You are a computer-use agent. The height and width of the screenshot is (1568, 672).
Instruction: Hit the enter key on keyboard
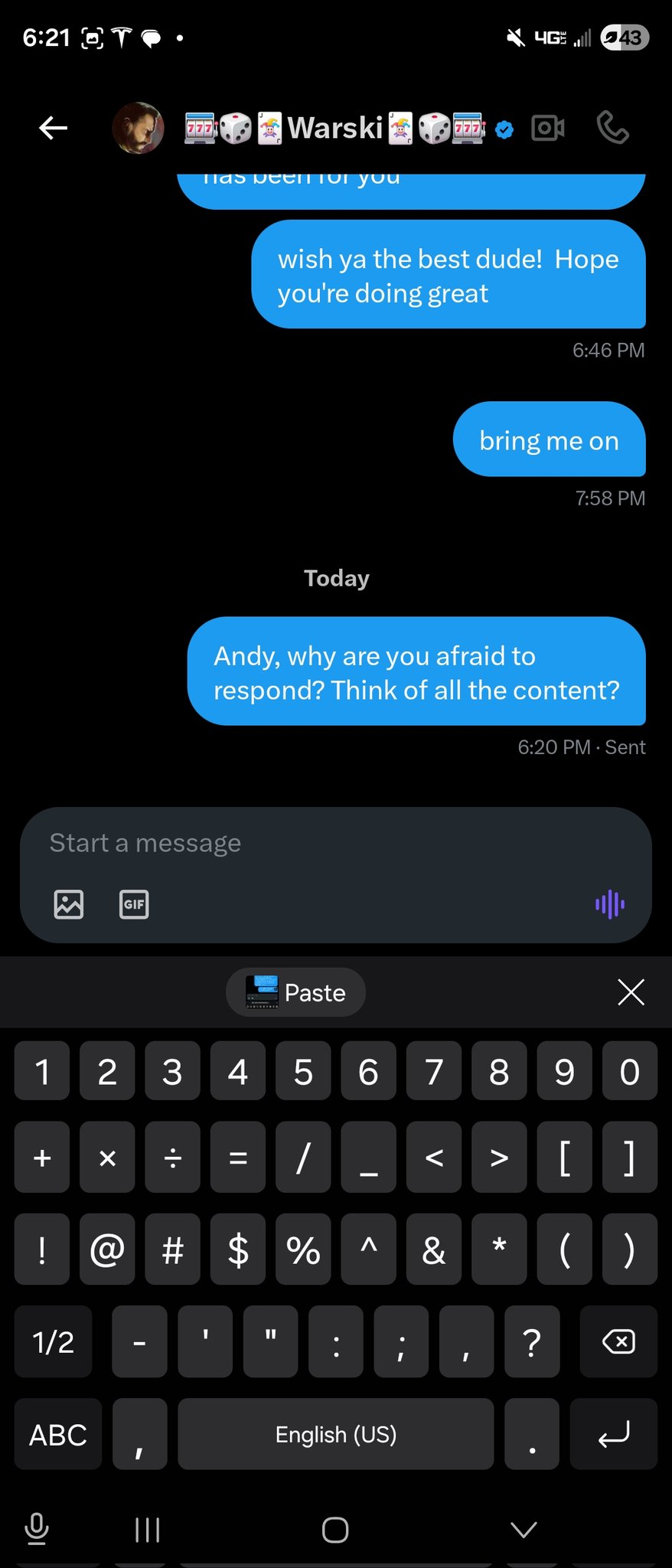(x=614, y=1434)
